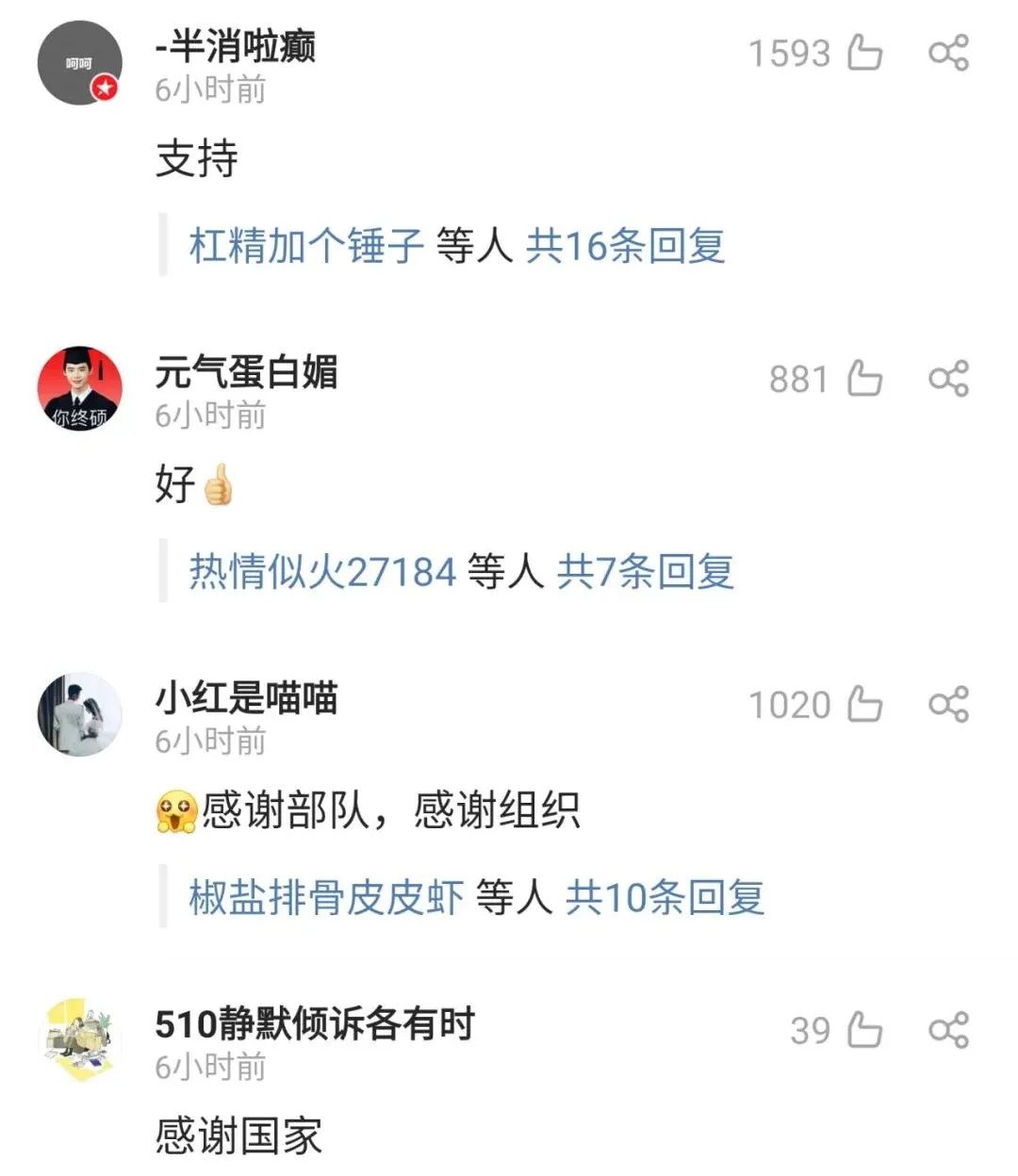Share the comment by -半消啦癫
Screen dimensions: 1018x1176
[x=948, y=53]
